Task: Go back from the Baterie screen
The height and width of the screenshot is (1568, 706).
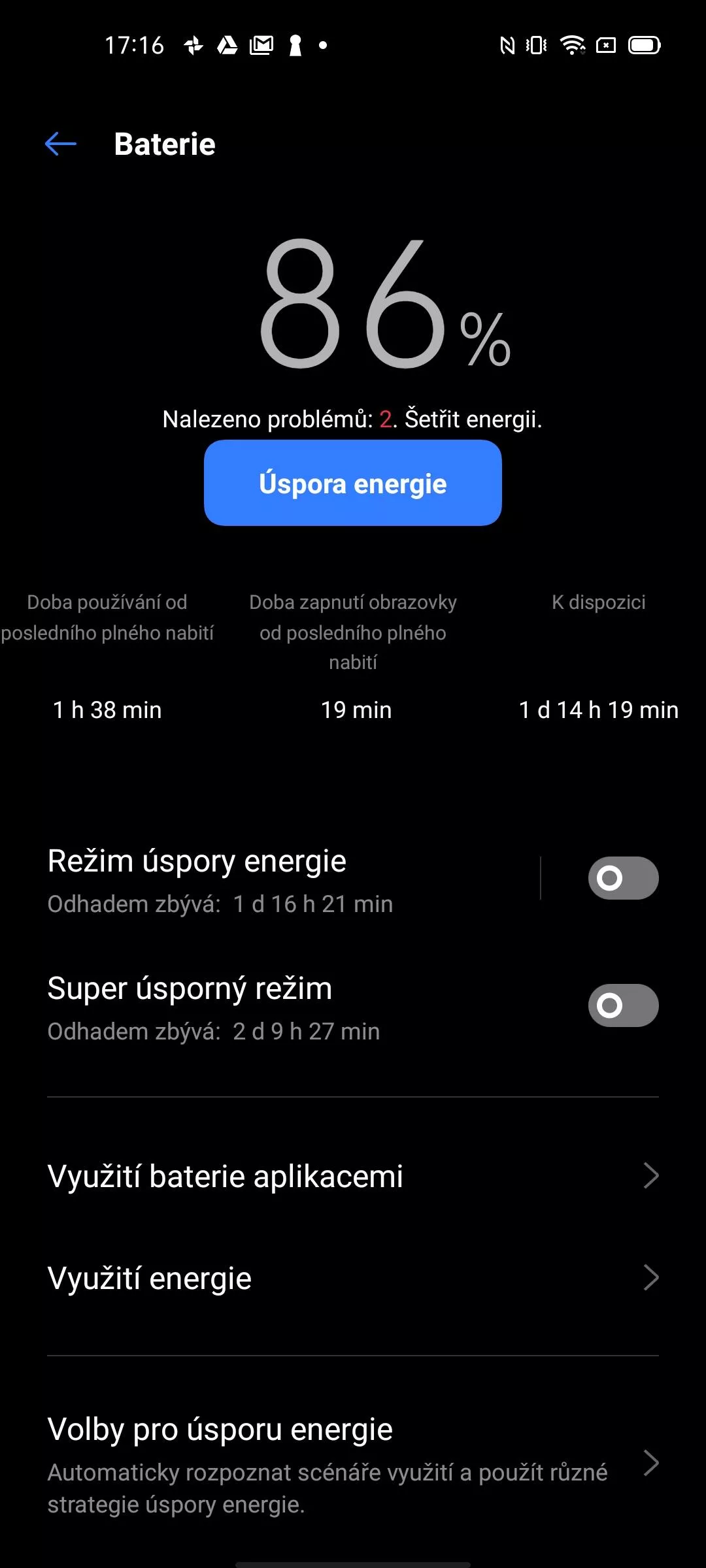Action: pyautogui.click(x=61, y=144)
